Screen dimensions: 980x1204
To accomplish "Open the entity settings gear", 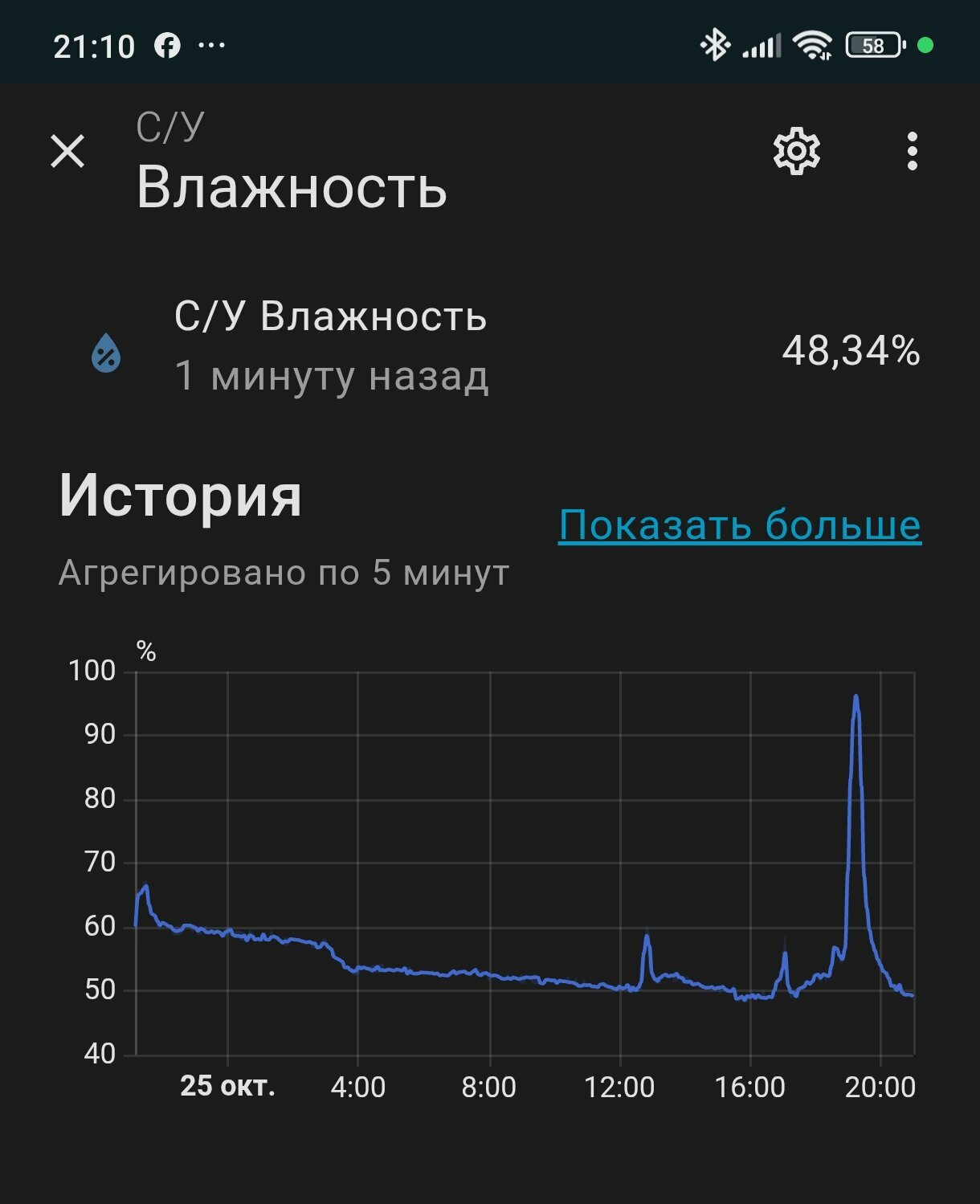I will click(x=796, y=150).
